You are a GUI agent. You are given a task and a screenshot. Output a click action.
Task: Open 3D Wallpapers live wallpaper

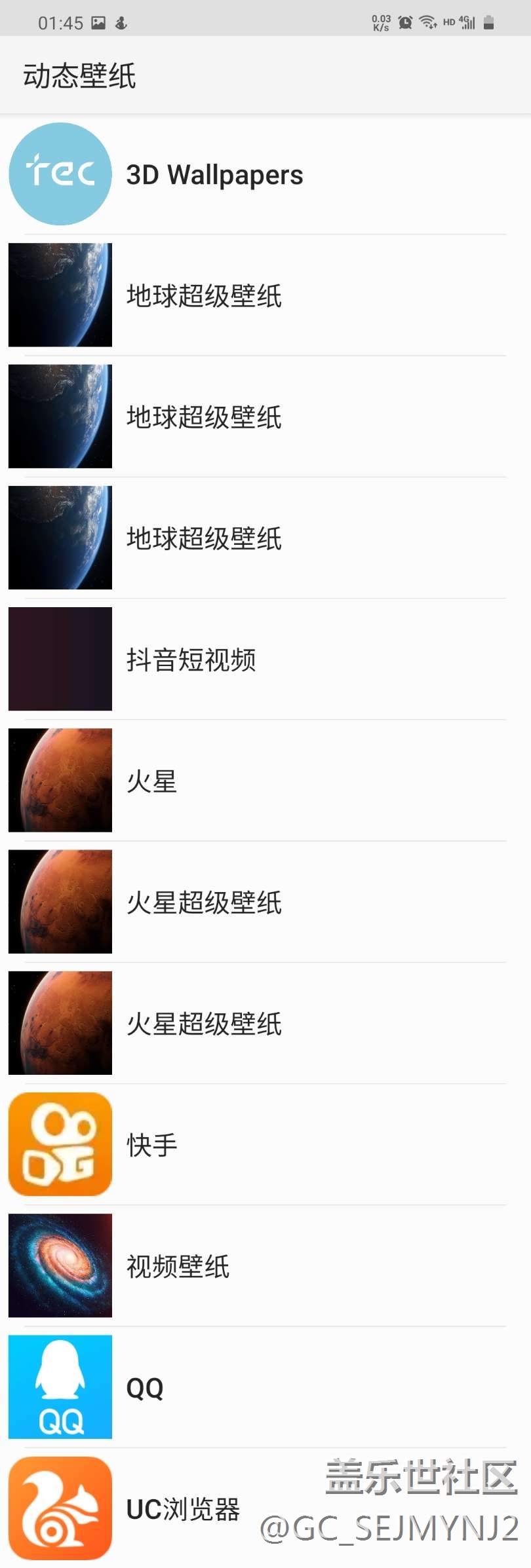click(x=265, y=174)
